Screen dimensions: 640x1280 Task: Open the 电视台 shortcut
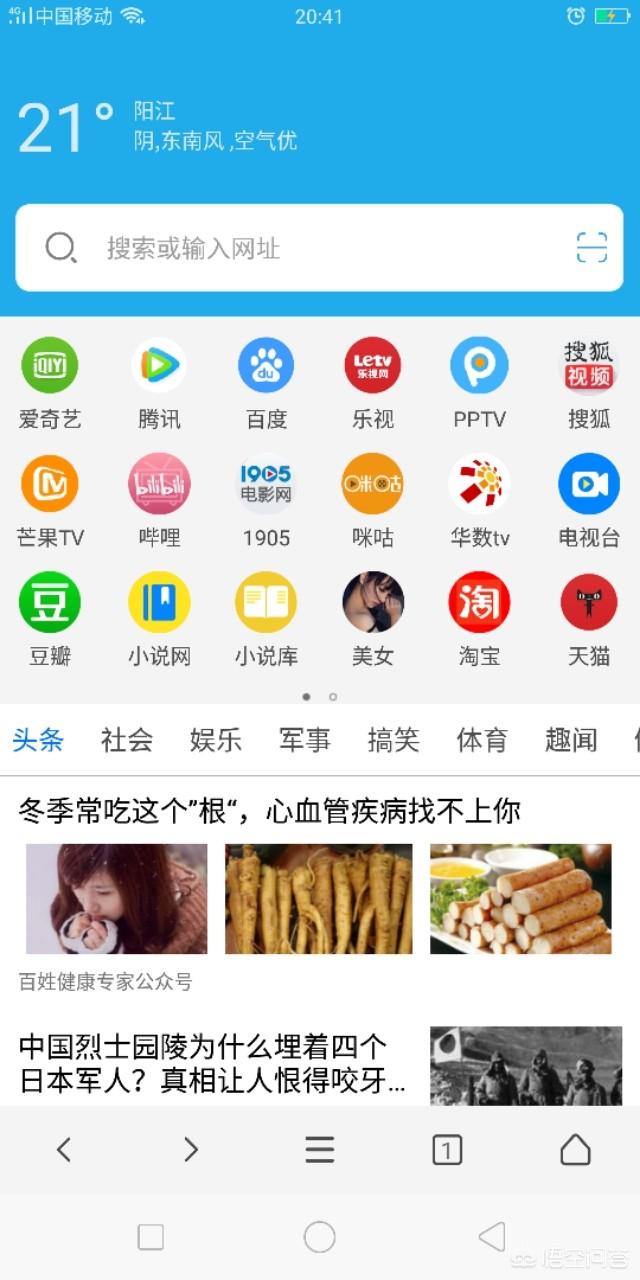(x=589, y=502)
